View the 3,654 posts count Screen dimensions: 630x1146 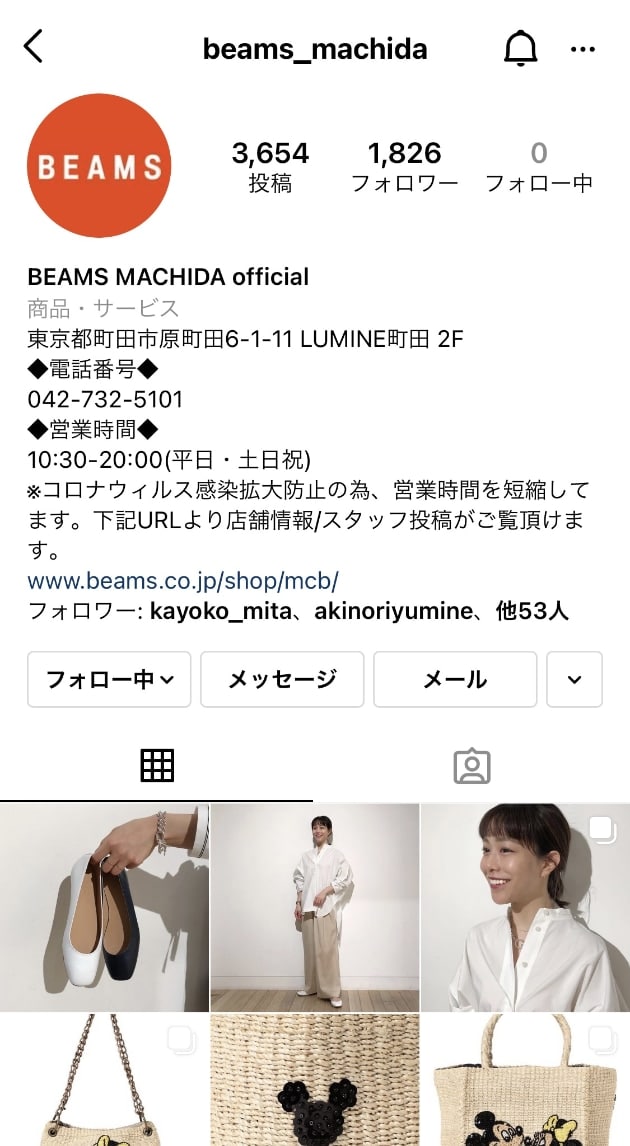(x=270, y=167)
